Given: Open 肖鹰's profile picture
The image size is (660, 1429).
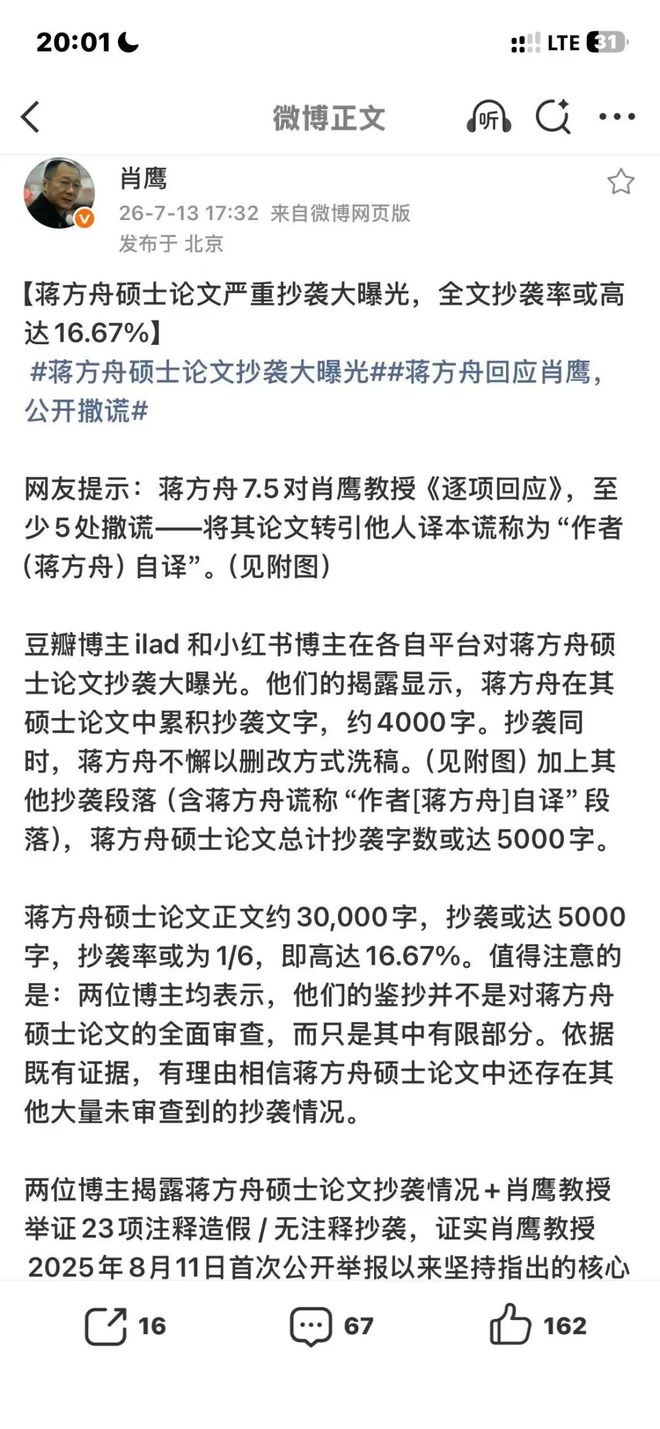Looking at the screenshot, I should pos(59,193).
